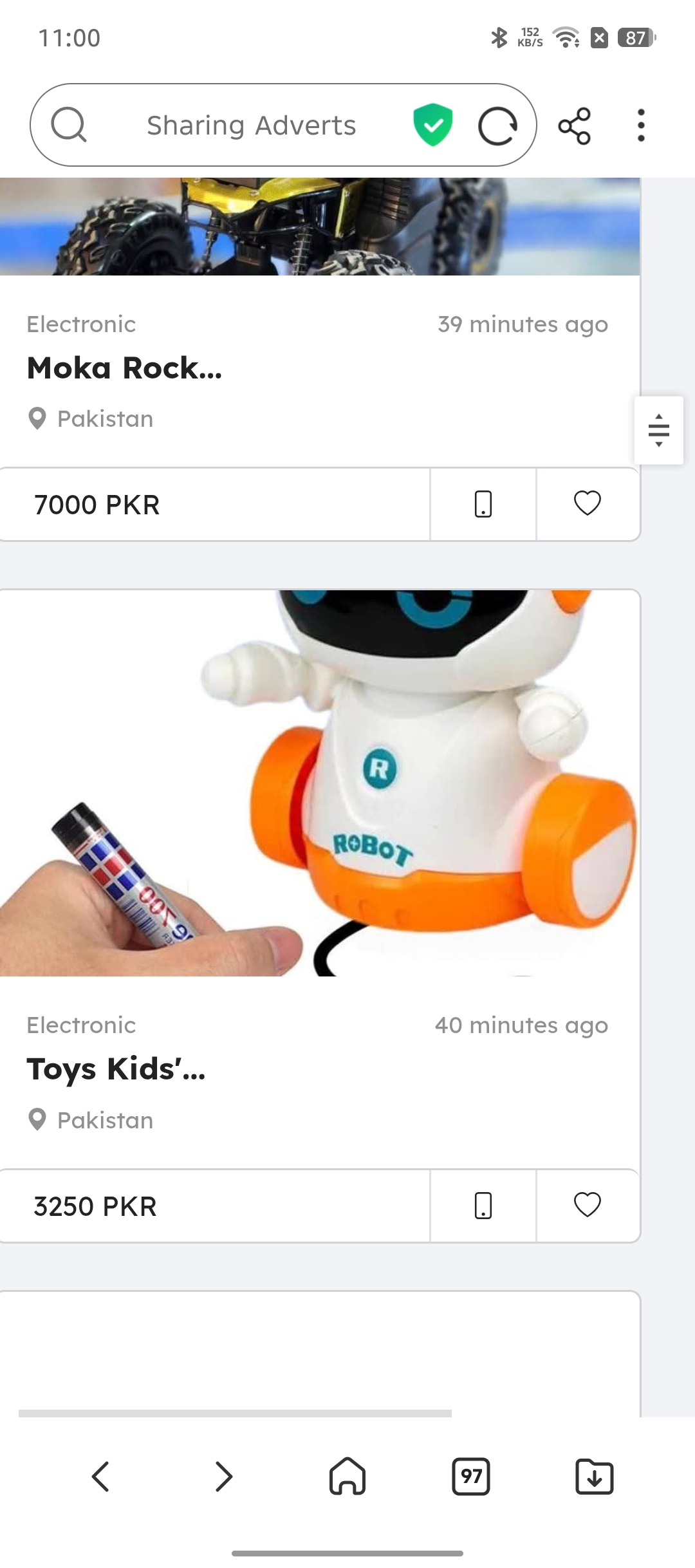Screen dimensions: 695x1568
Task: Tap the Sharing Adverts address bar
Action: pos(251,125)
